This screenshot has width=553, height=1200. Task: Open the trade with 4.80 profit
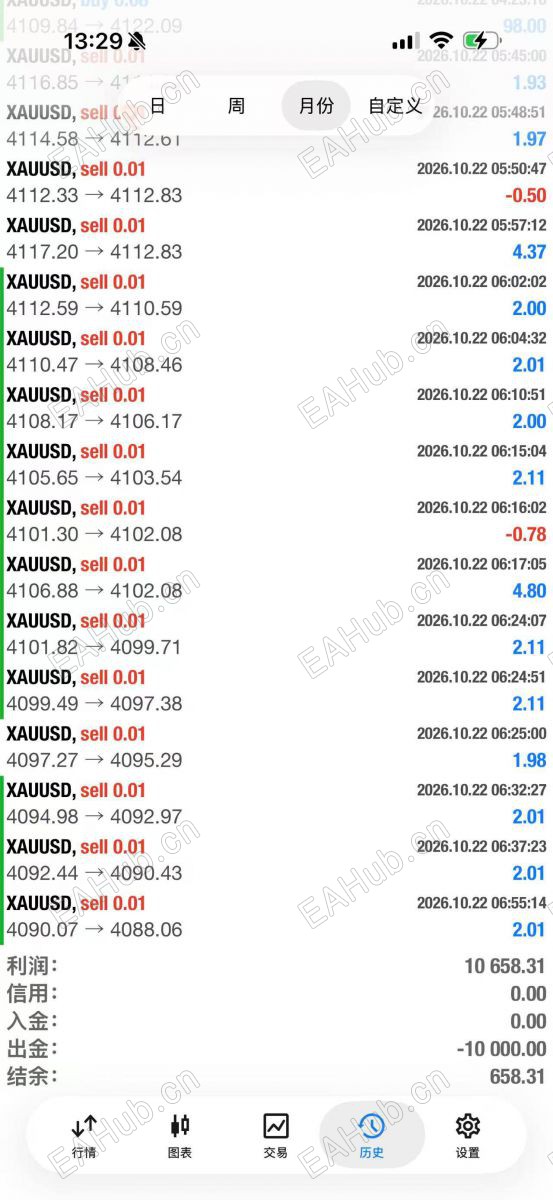(x=276, y=577)
